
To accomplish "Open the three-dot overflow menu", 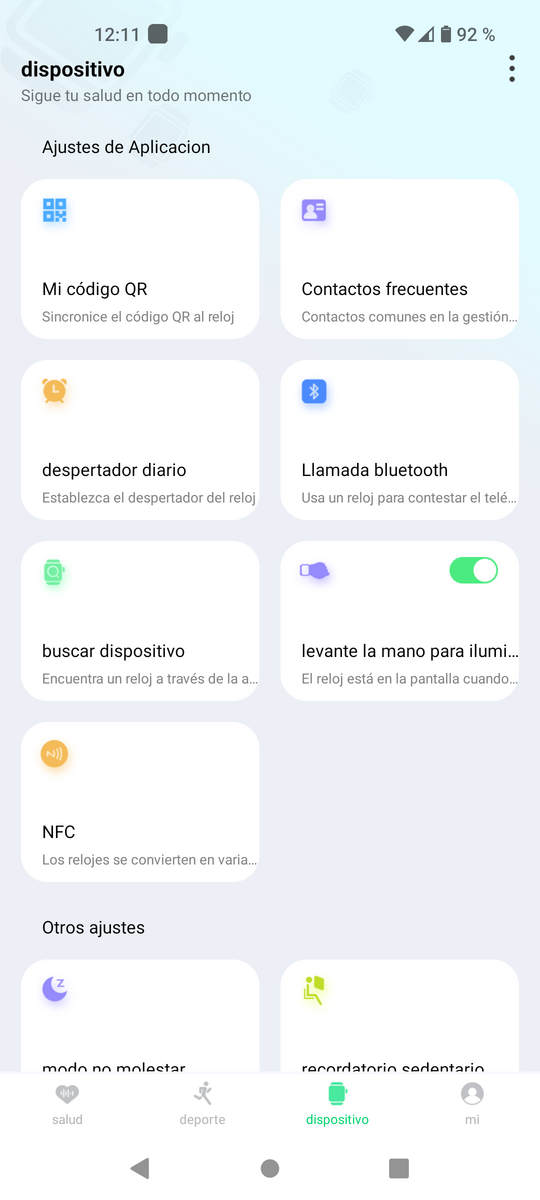I will click(512, 69).
